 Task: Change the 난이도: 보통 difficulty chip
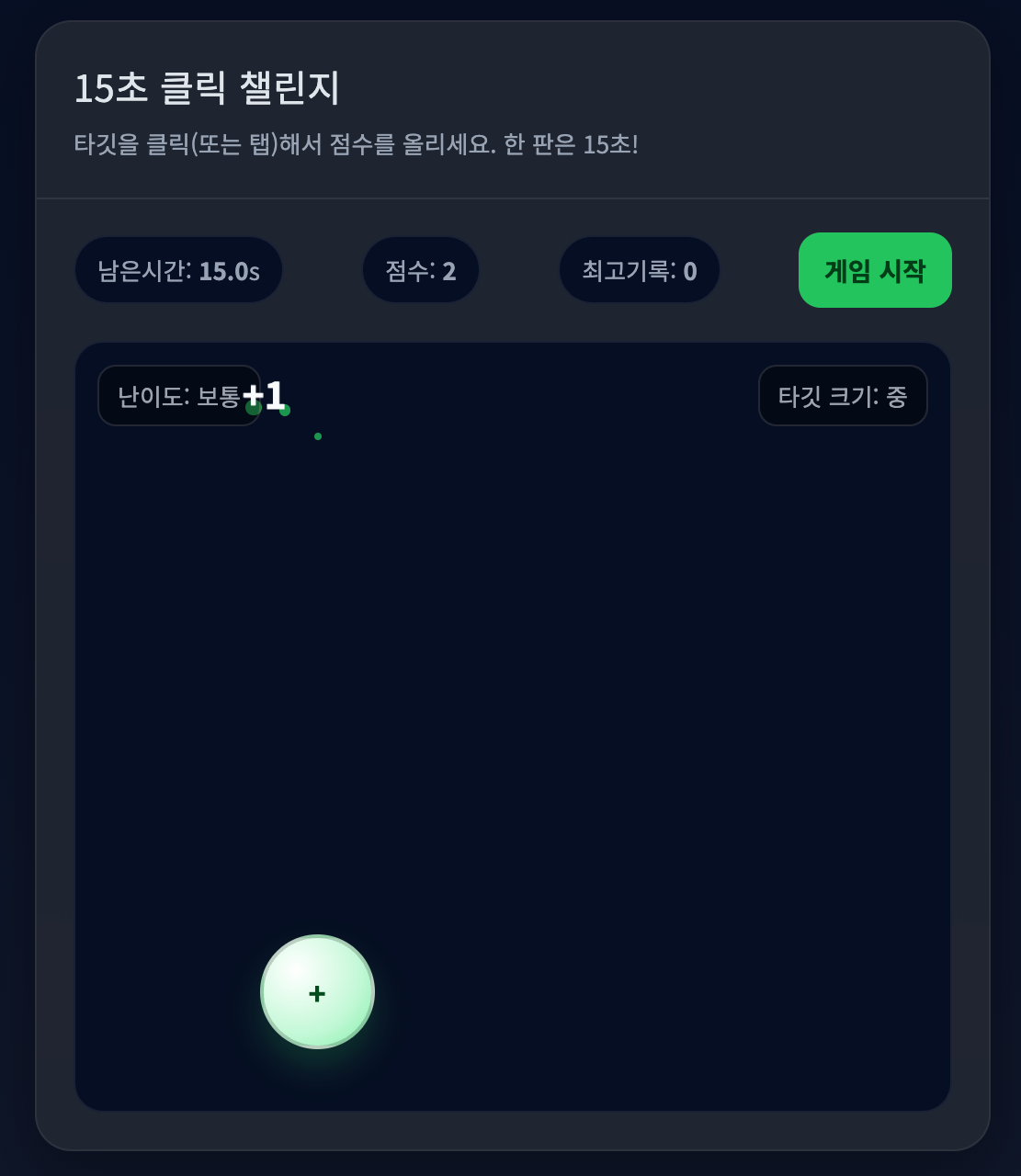(x=175, y=396)
